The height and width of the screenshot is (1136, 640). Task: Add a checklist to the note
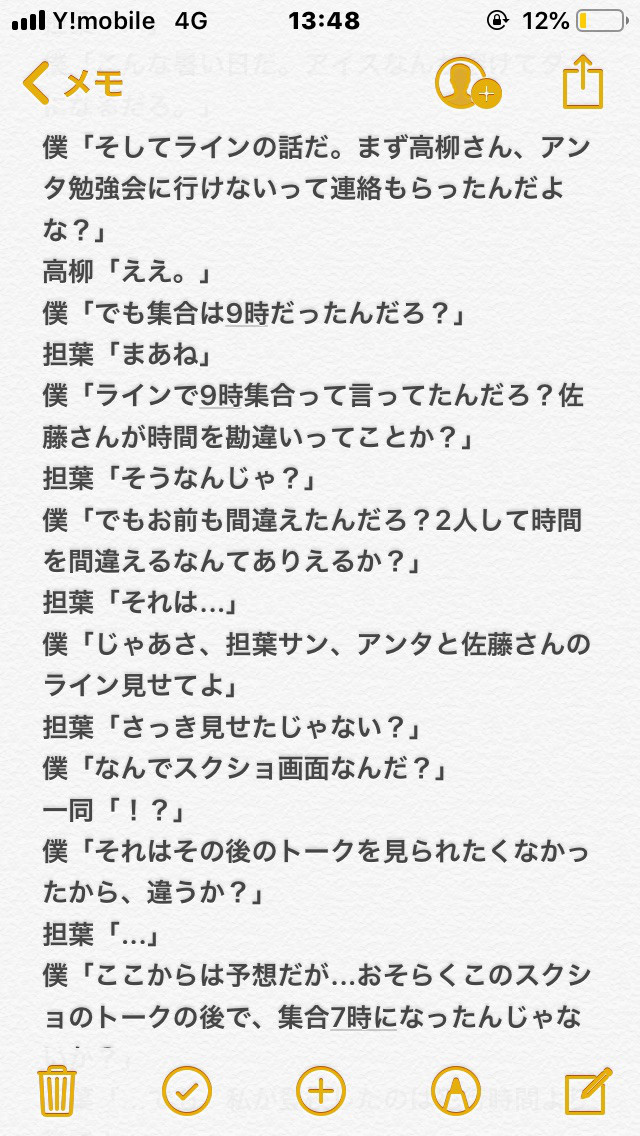[187, 1090]
